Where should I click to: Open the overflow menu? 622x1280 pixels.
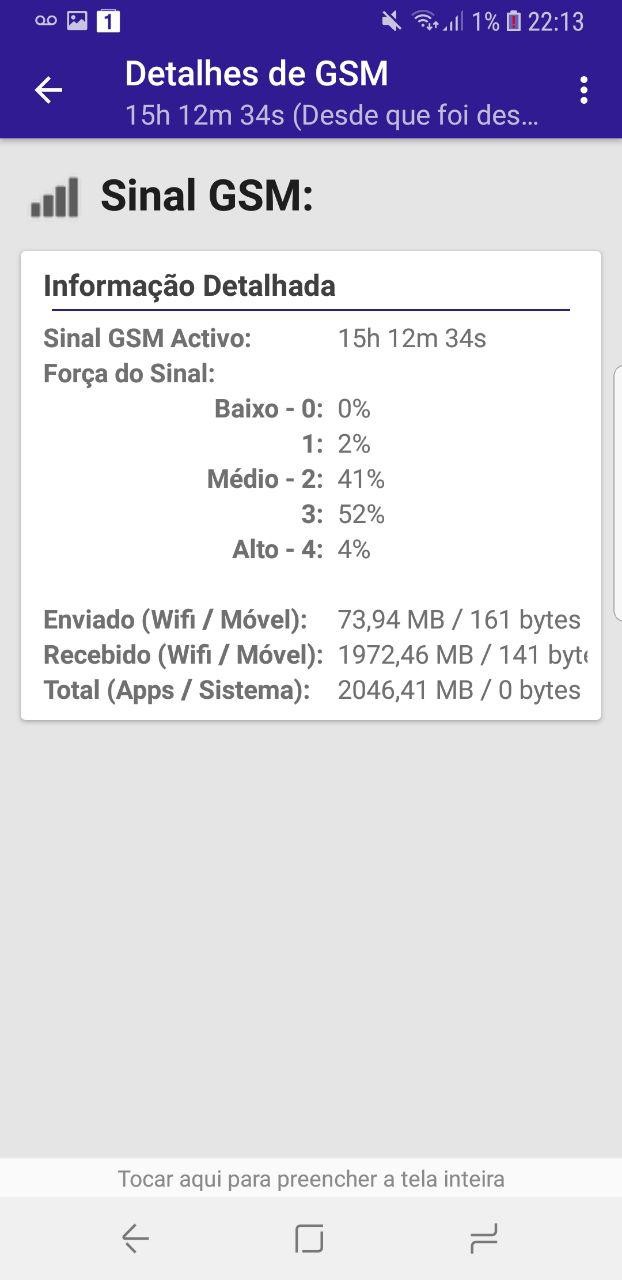point(583,90)
